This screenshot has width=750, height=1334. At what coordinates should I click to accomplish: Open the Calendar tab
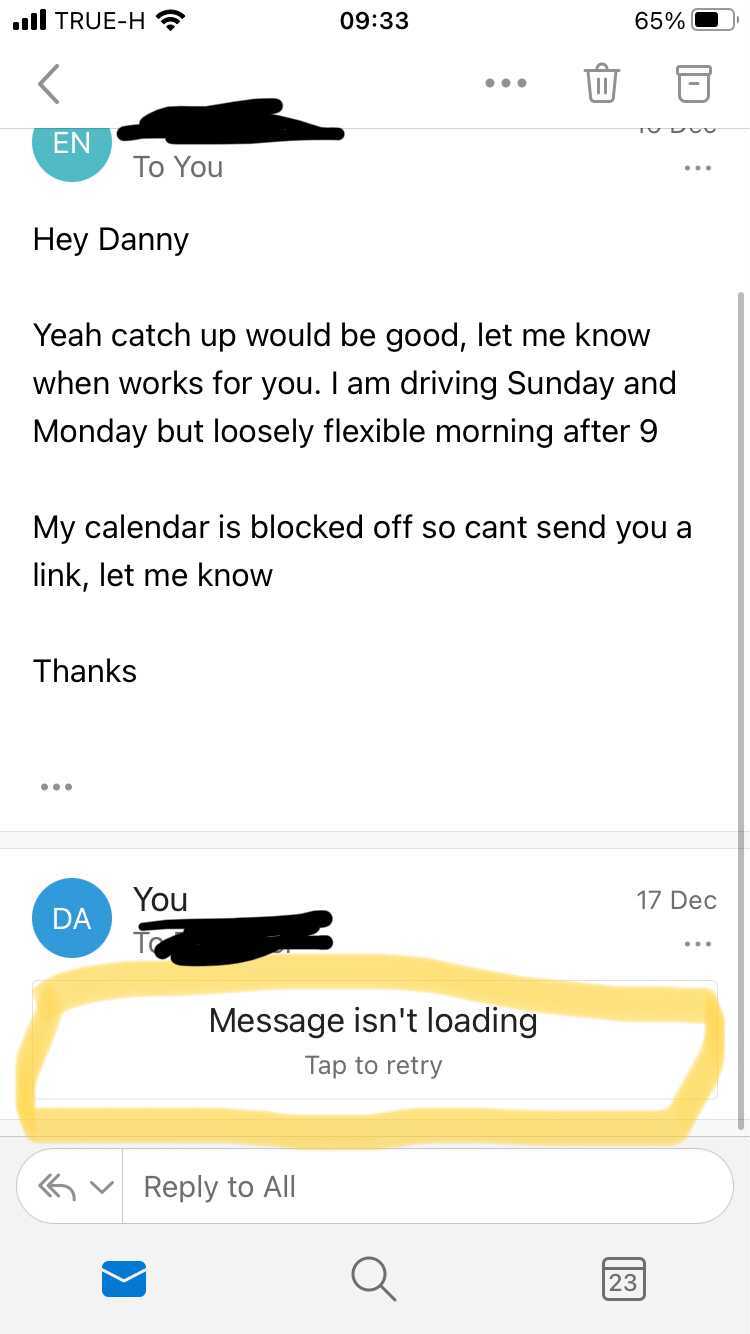pyautogui.click(x=623, y=1278)
